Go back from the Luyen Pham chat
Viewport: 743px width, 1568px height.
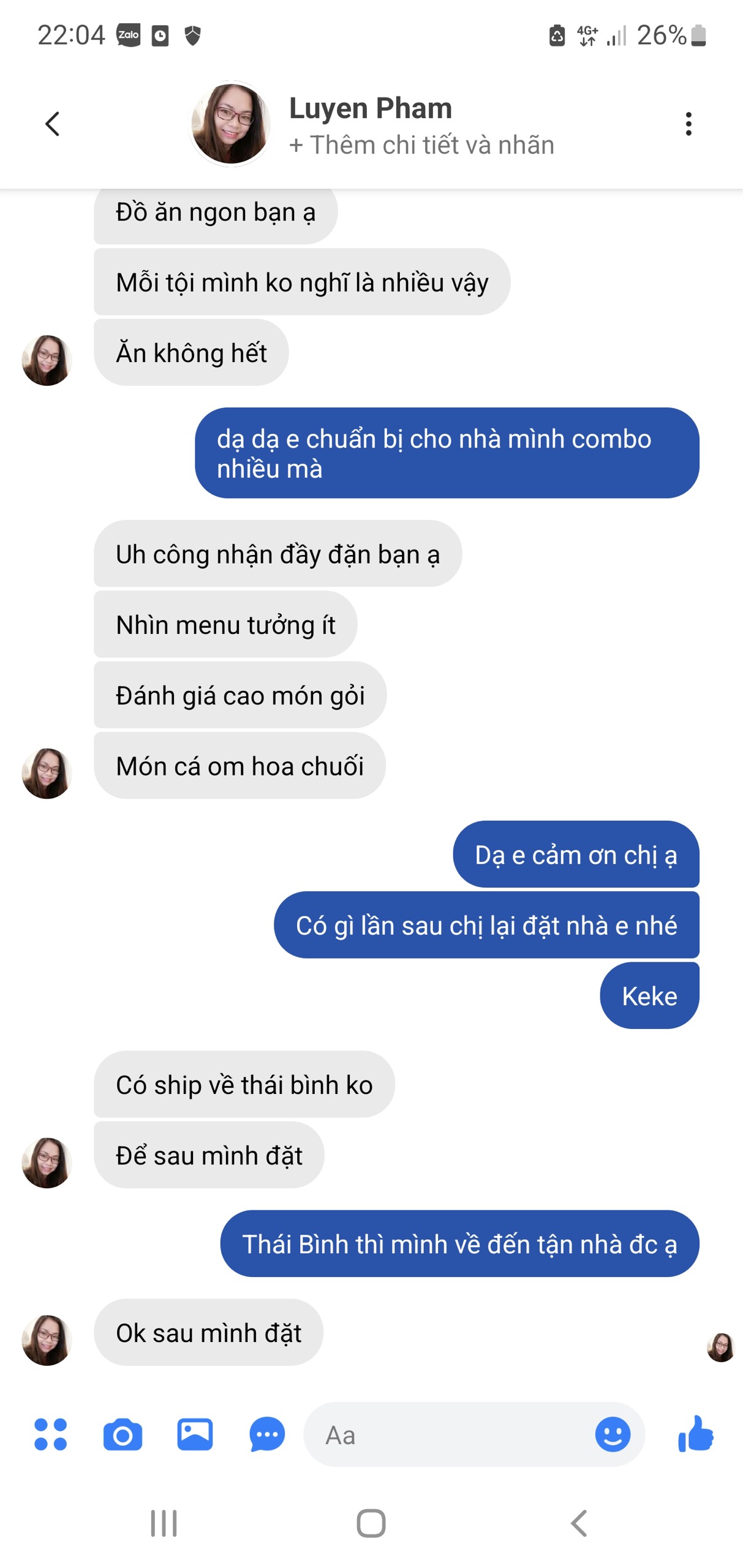point(53,124)
